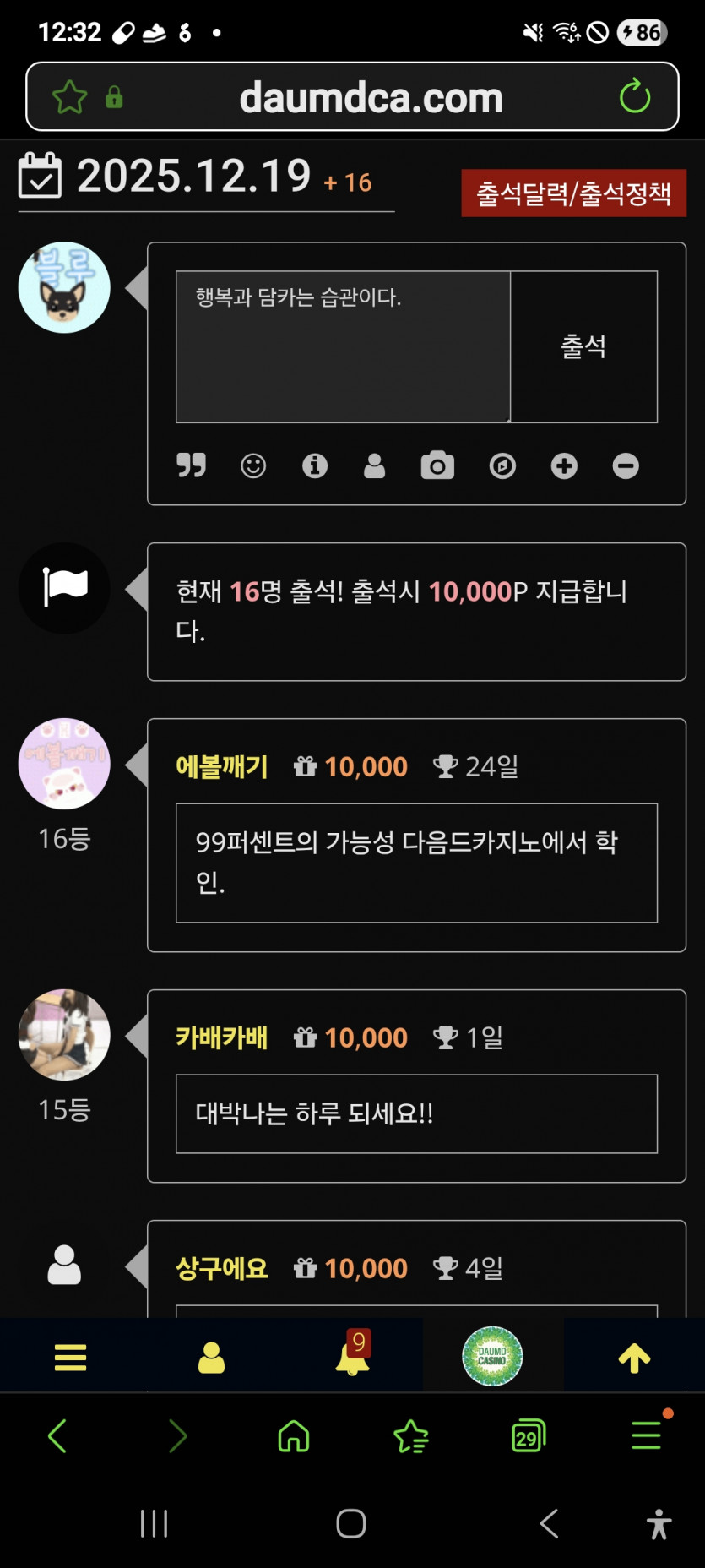Select the member mention person icon
This screenshot has width=705, height=1568.
click(375, 465)
